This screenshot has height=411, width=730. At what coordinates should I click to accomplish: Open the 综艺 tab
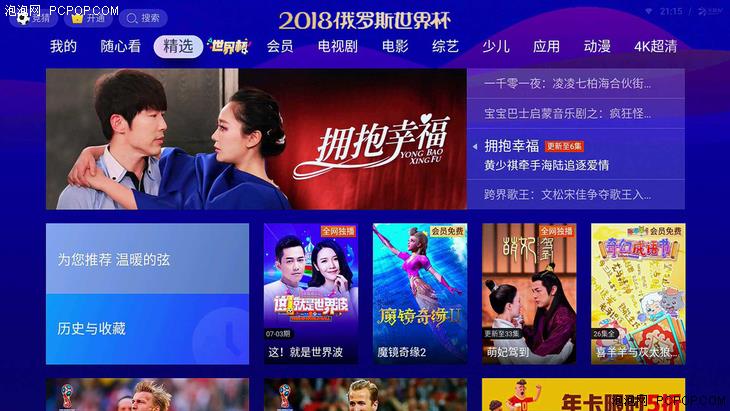(x=445, y=46)
